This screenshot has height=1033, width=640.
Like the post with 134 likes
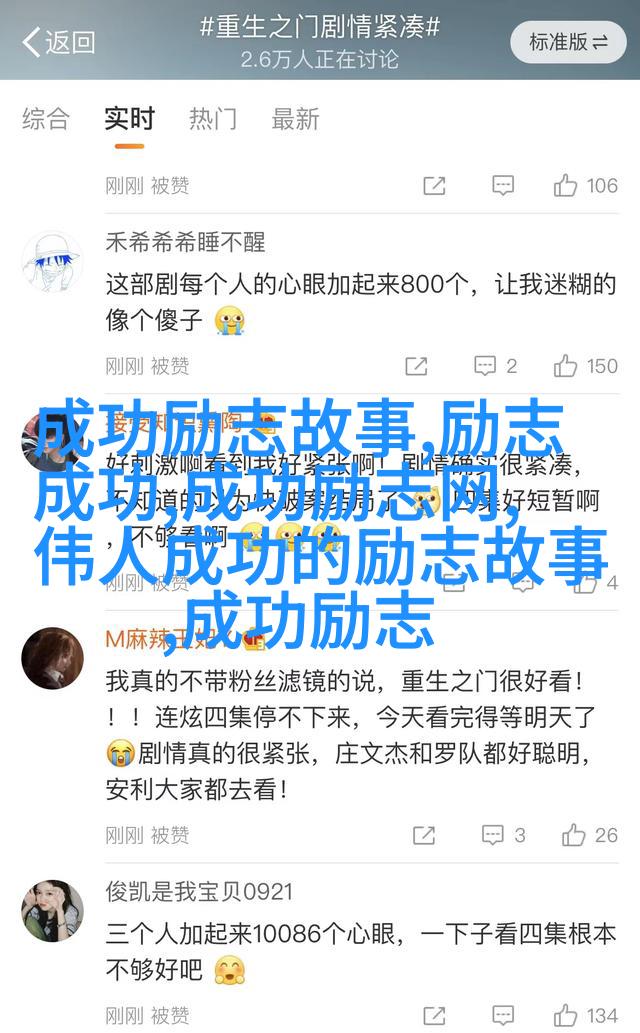pyautogui.click(x=586, y=1017)
